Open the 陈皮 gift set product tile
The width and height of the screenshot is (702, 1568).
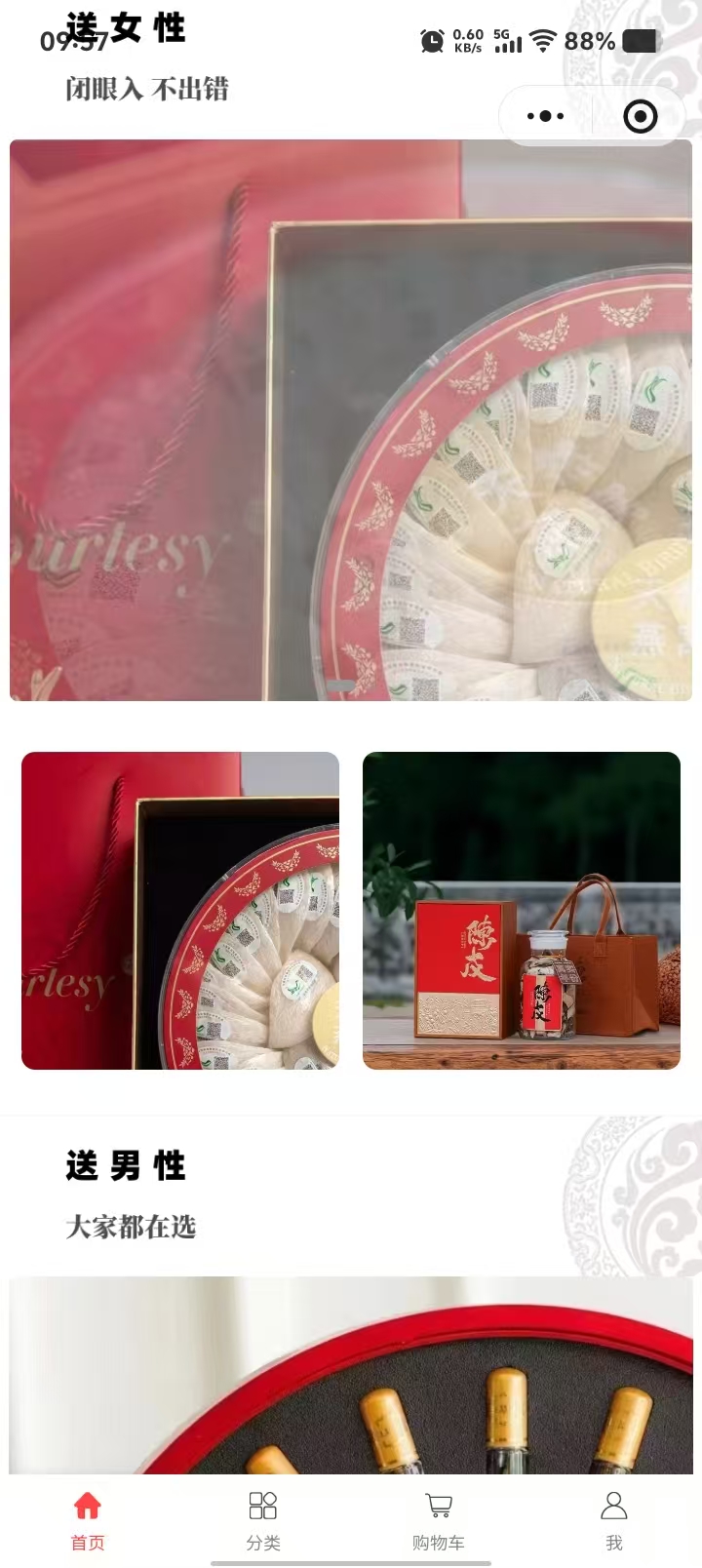pos(521,910)
